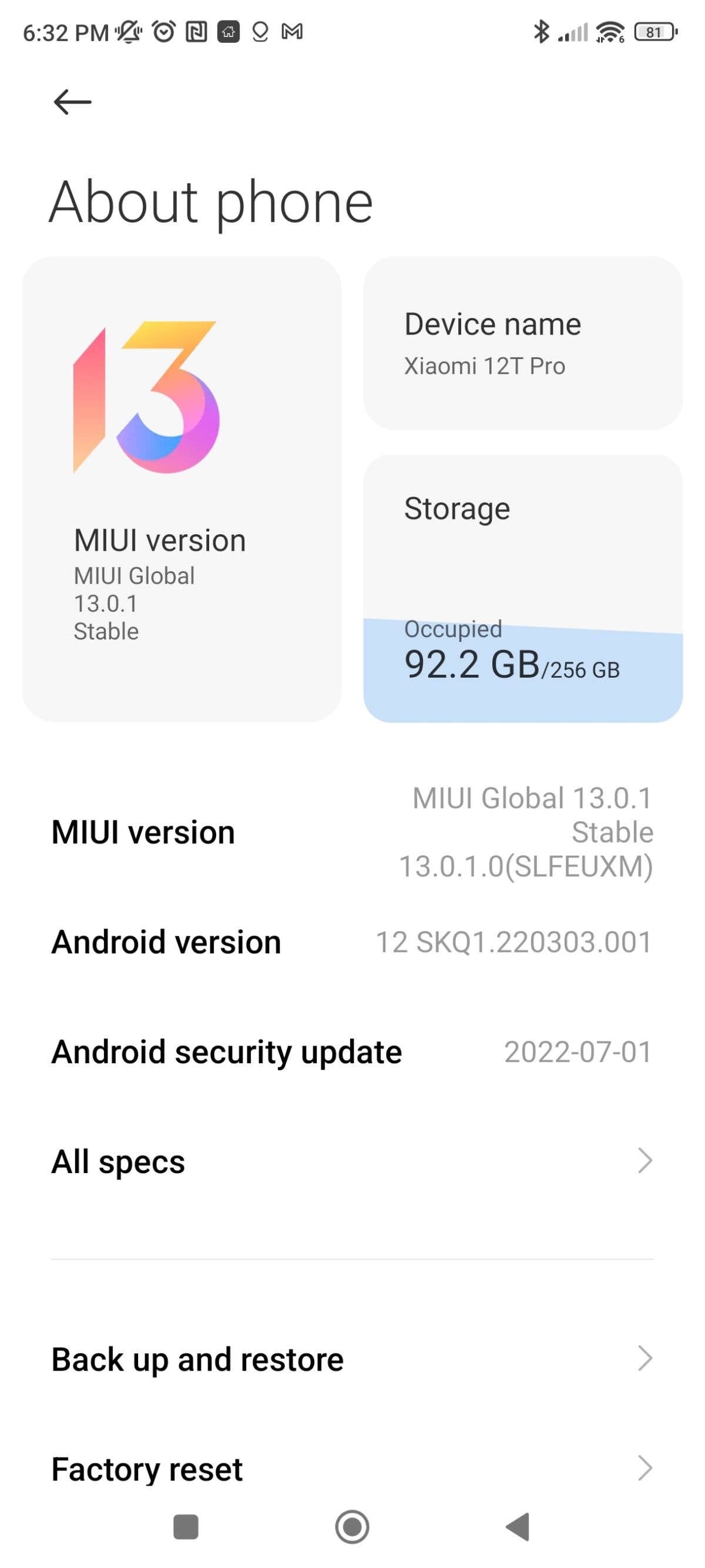Viewport: 705px width, 1568px height.
Task: Tap the Bluetooth status icon
Action: pyautogui.click(x=540, y=32)
